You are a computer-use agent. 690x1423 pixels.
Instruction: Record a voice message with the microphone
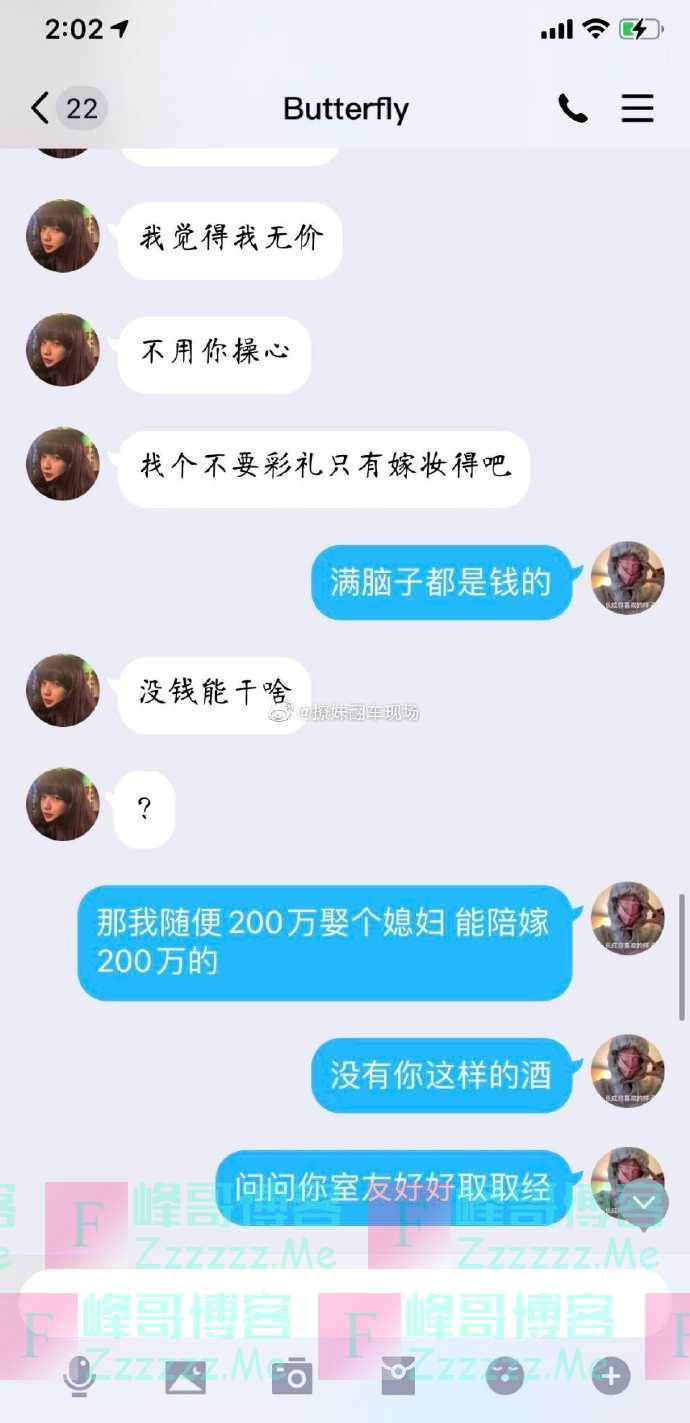click(x=80, y=1376)
